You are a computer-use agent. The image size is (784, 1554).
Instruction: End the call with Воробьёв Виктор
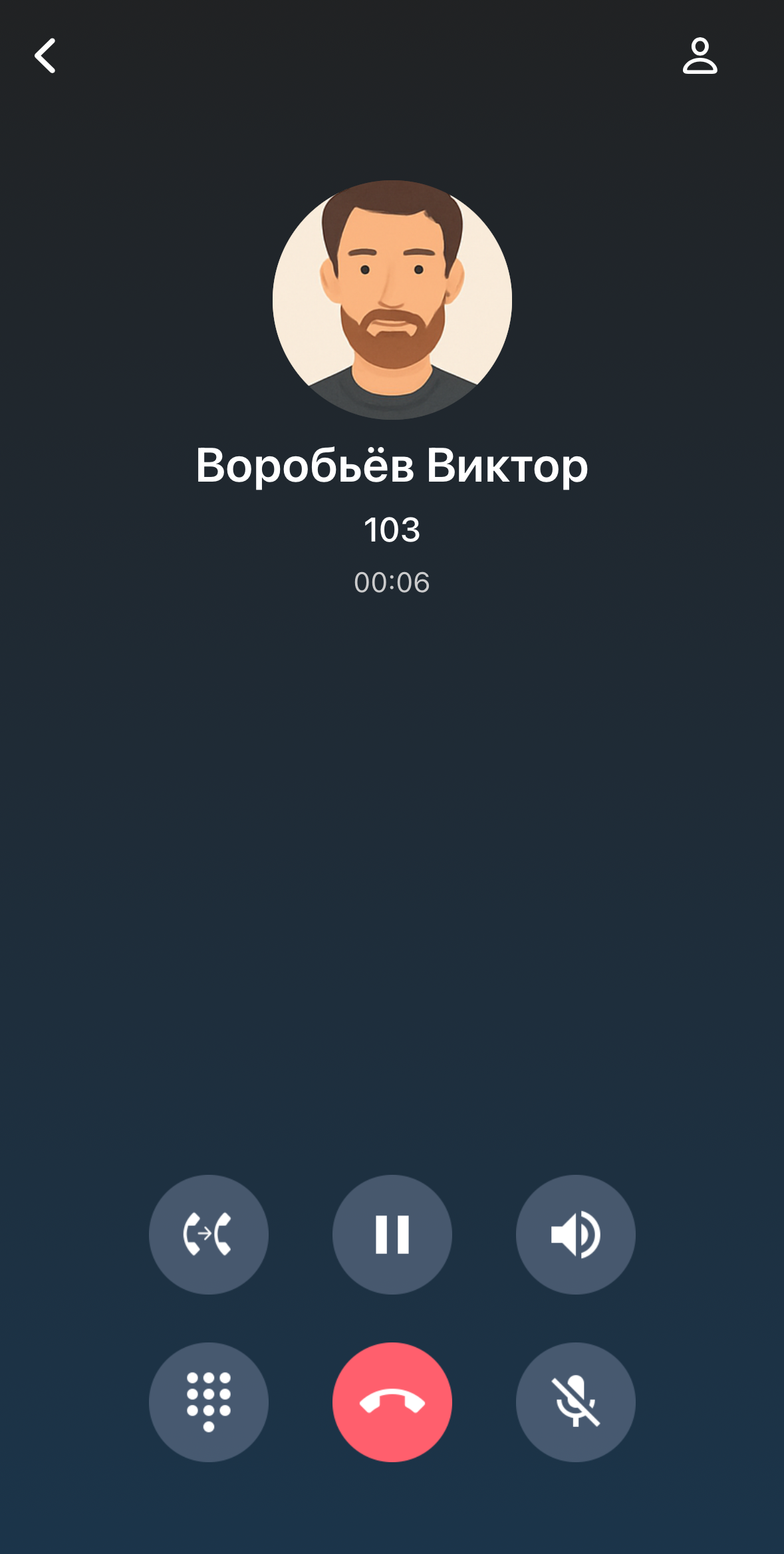point(392,1402)
